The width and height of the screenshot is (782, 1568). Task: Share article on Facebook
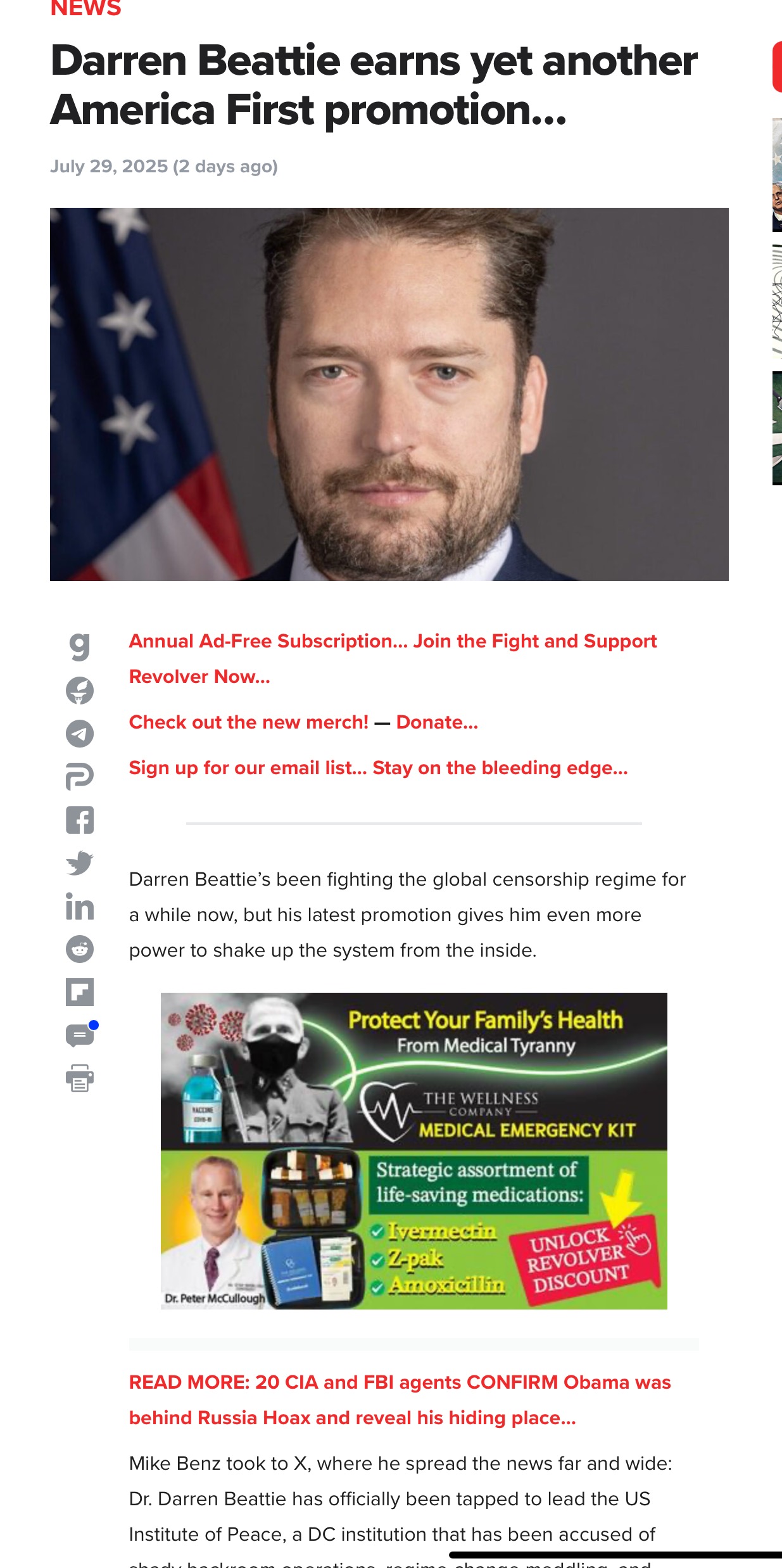click(x=80, y=820)
